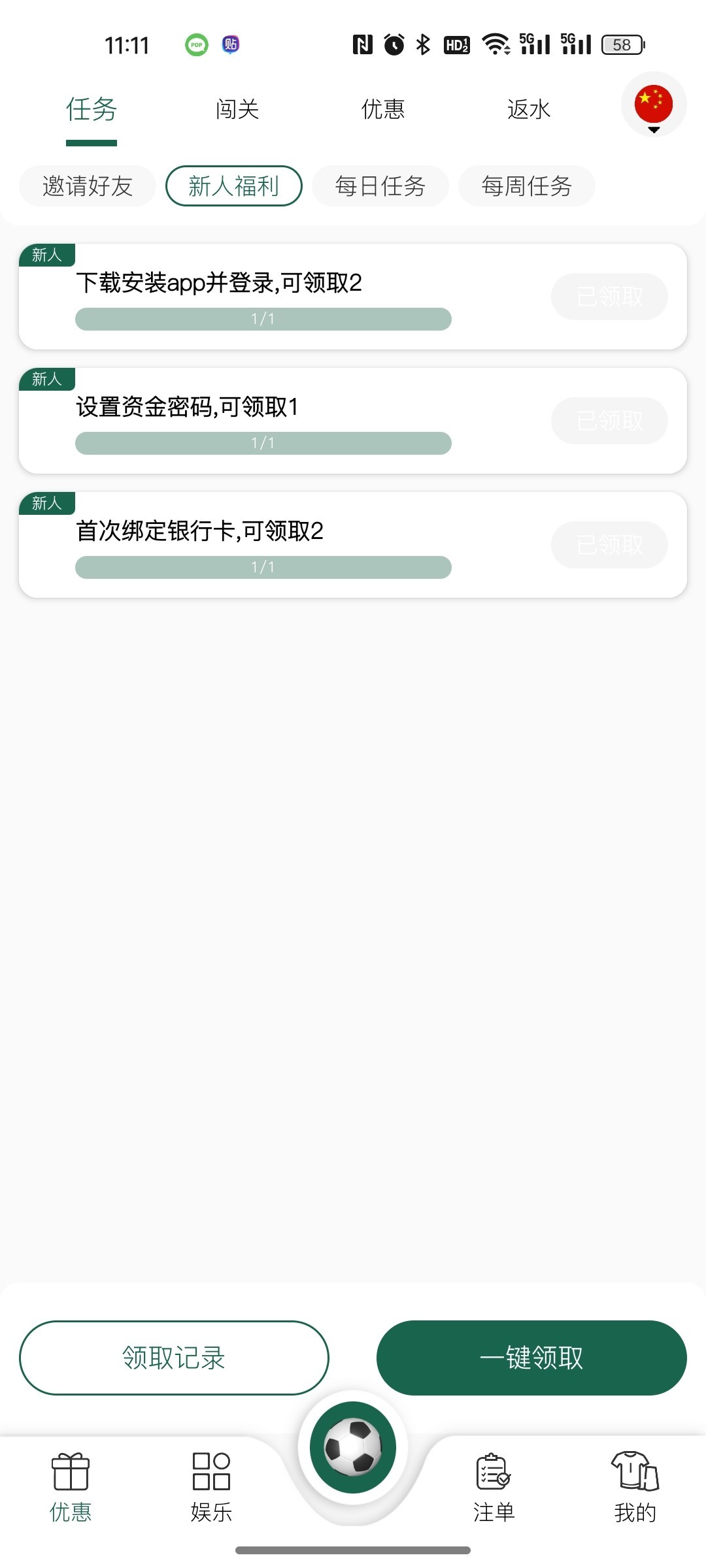This screenshot has height=1568, width=706.
Task: Show the 每日任务 list
Action: click(x=380, y=186)
